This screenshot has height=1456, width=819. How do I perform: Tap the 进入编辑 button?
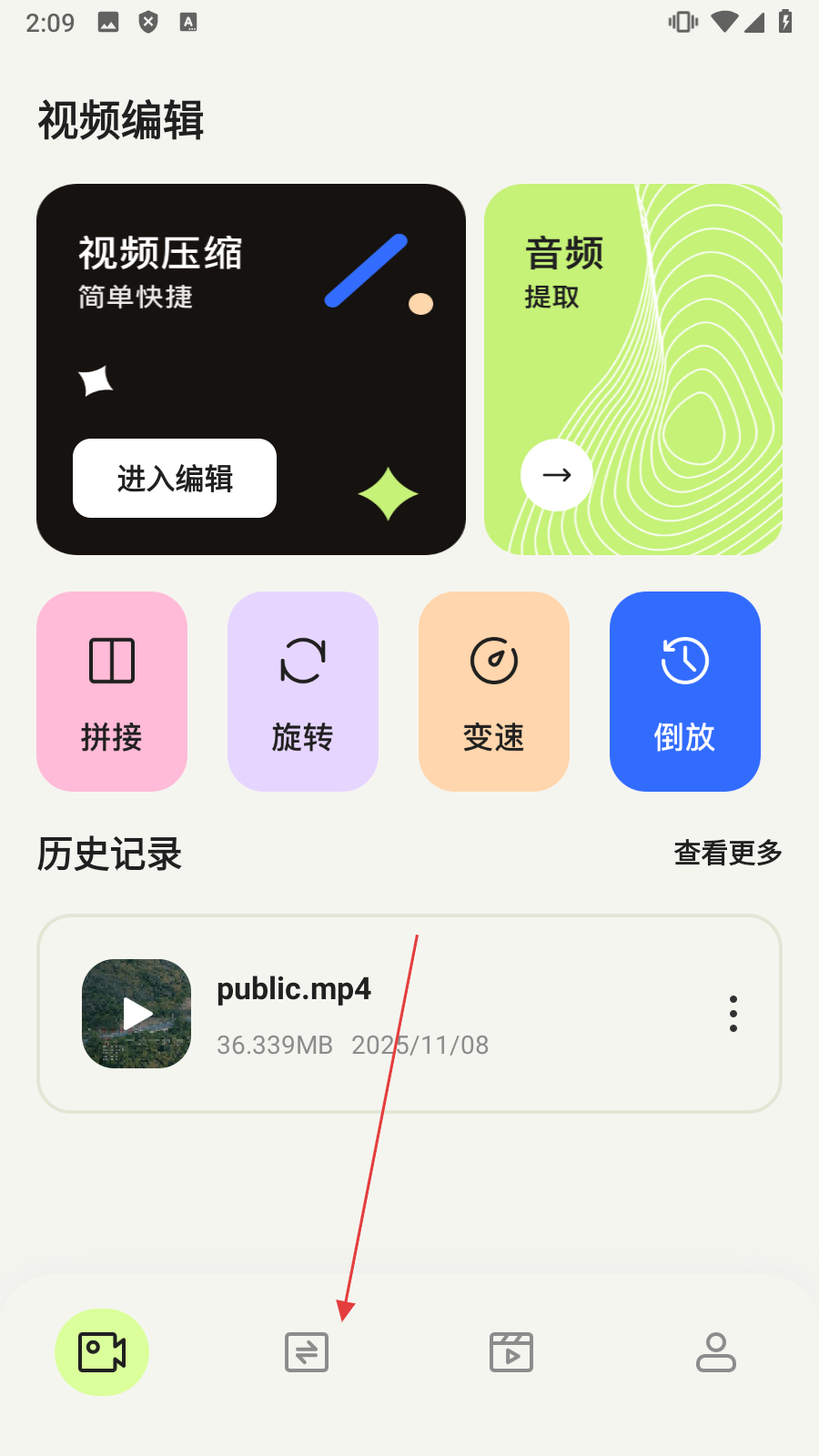click(175, 479)
